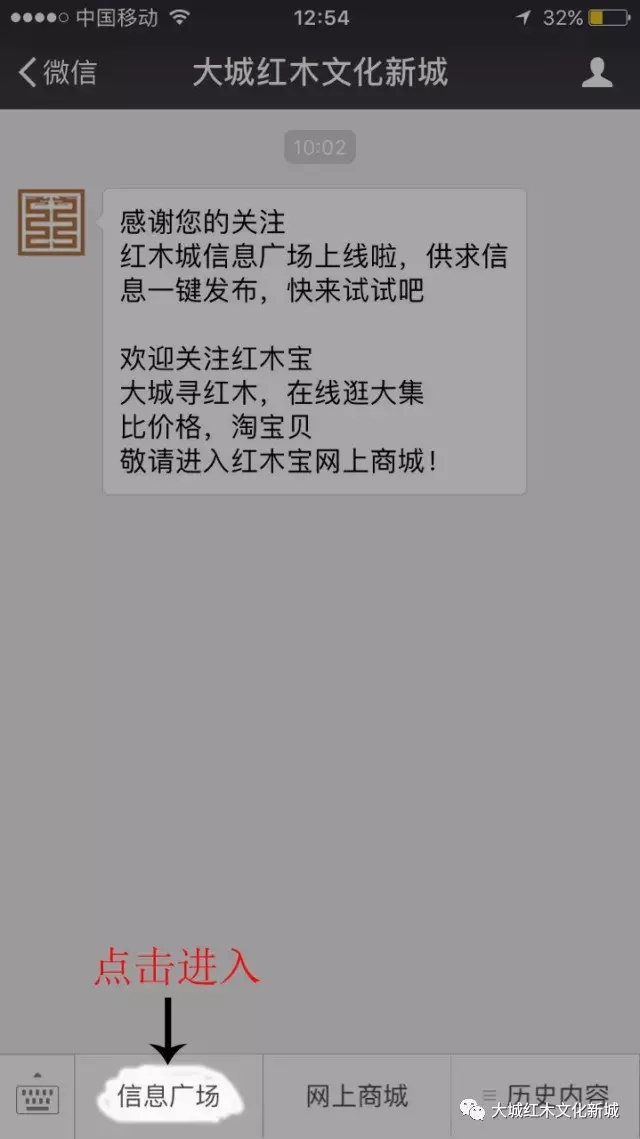The image size is (640, 1139).
Task: Open the 历史内容 menu
Action: coord(546,1096)
